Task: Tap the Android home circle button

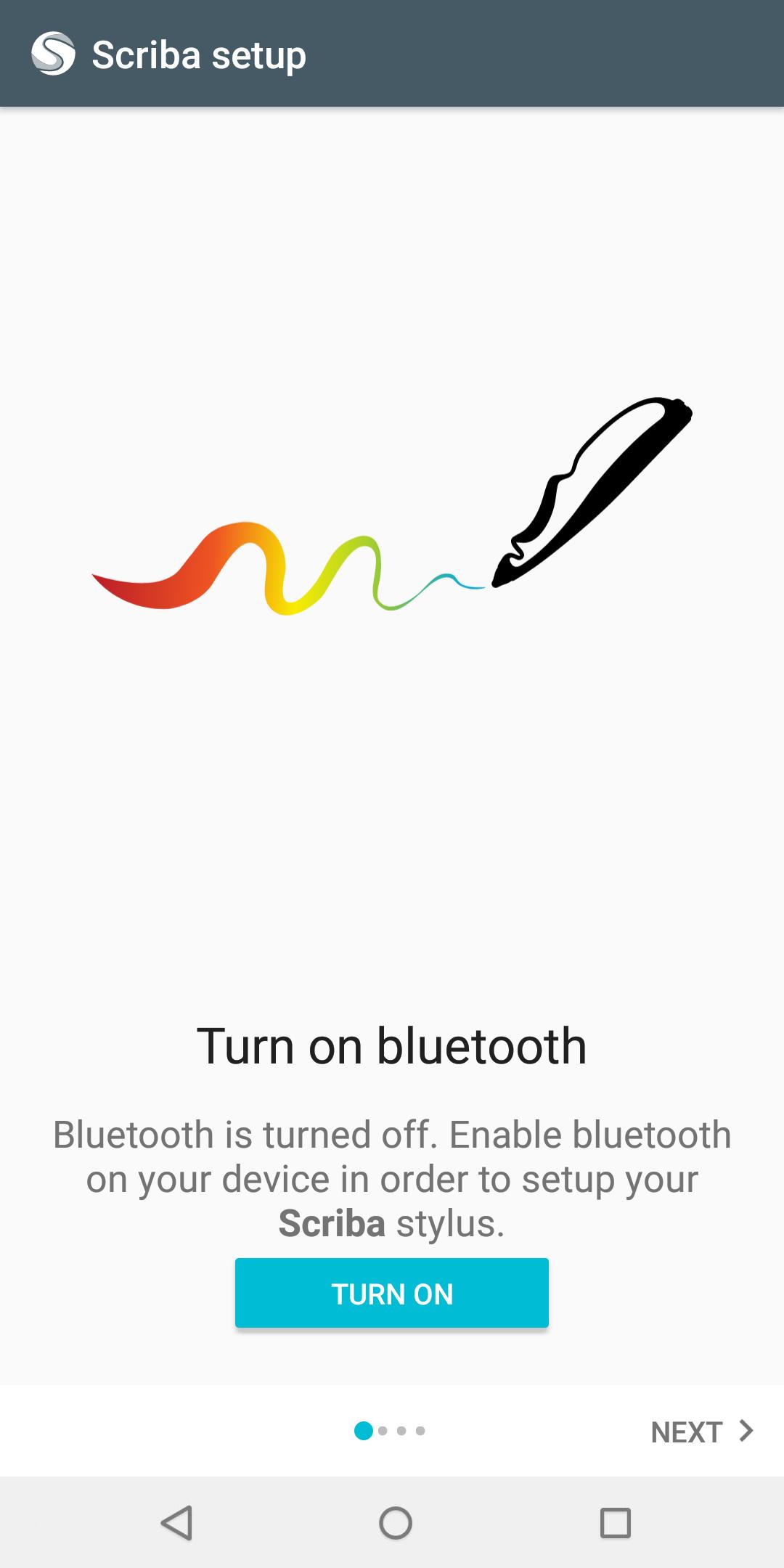Action: coord(392,1522)
